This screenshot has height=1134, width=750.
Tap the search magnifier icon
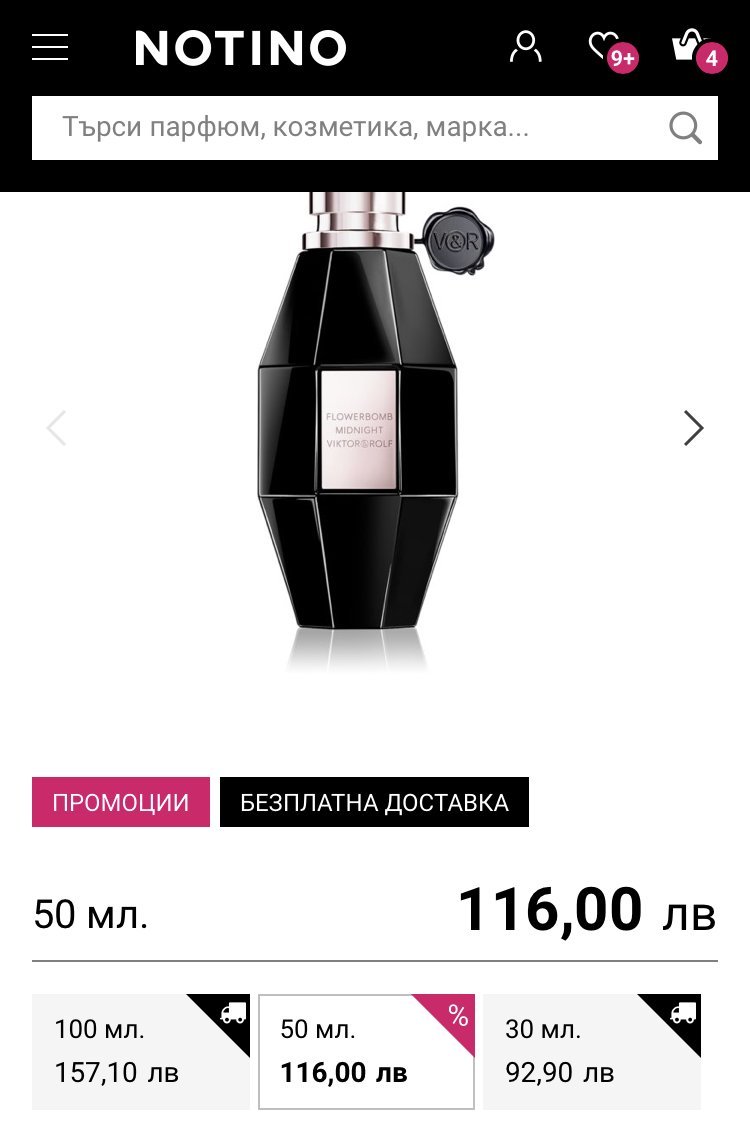click(x=685, y=128)
